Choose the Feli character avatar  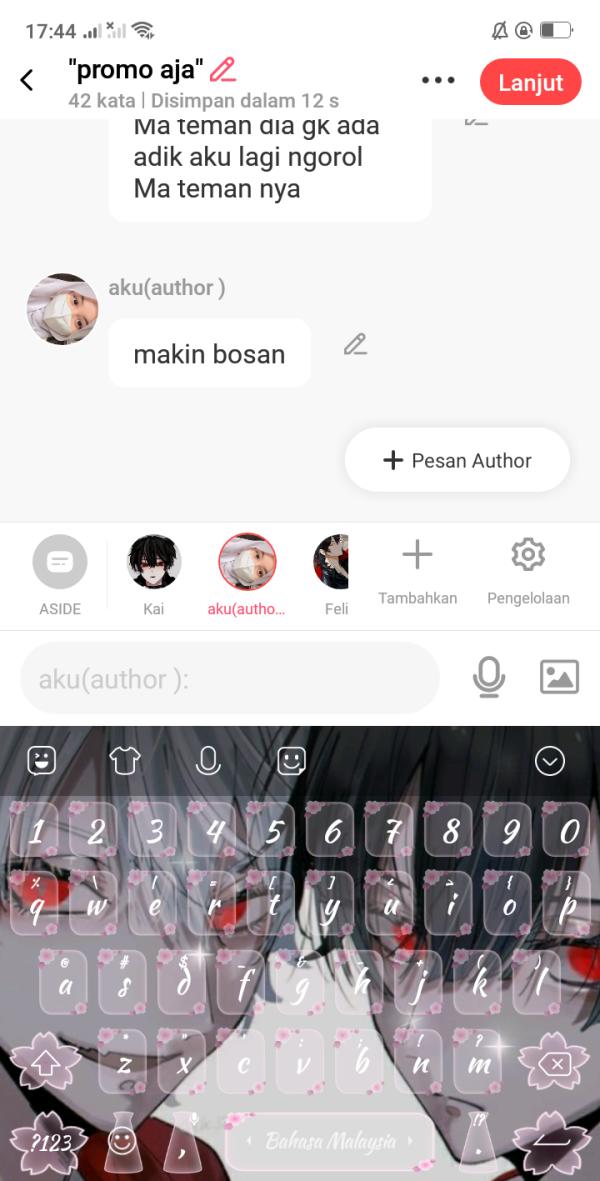(333, 562)
